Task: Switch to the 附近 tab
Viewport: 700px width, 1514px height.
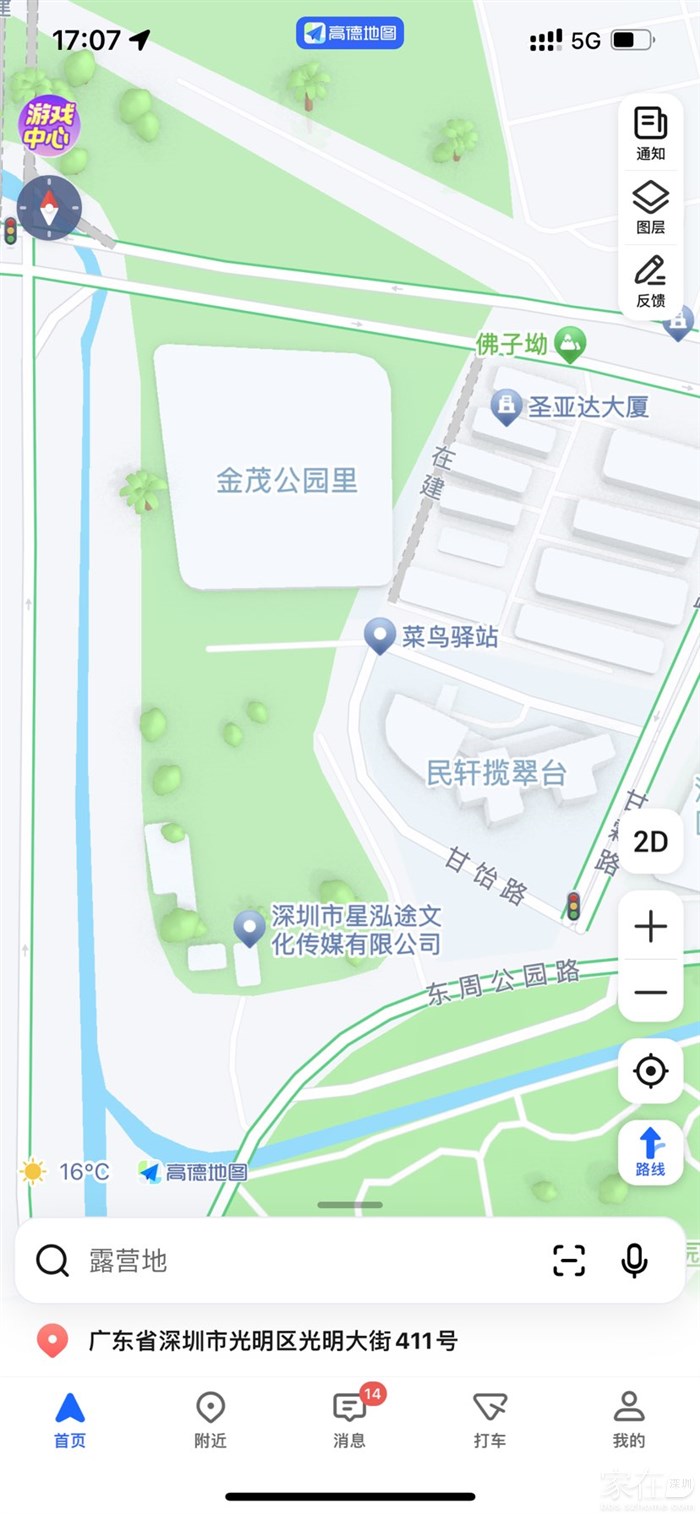Action: tap(210, 1419)
